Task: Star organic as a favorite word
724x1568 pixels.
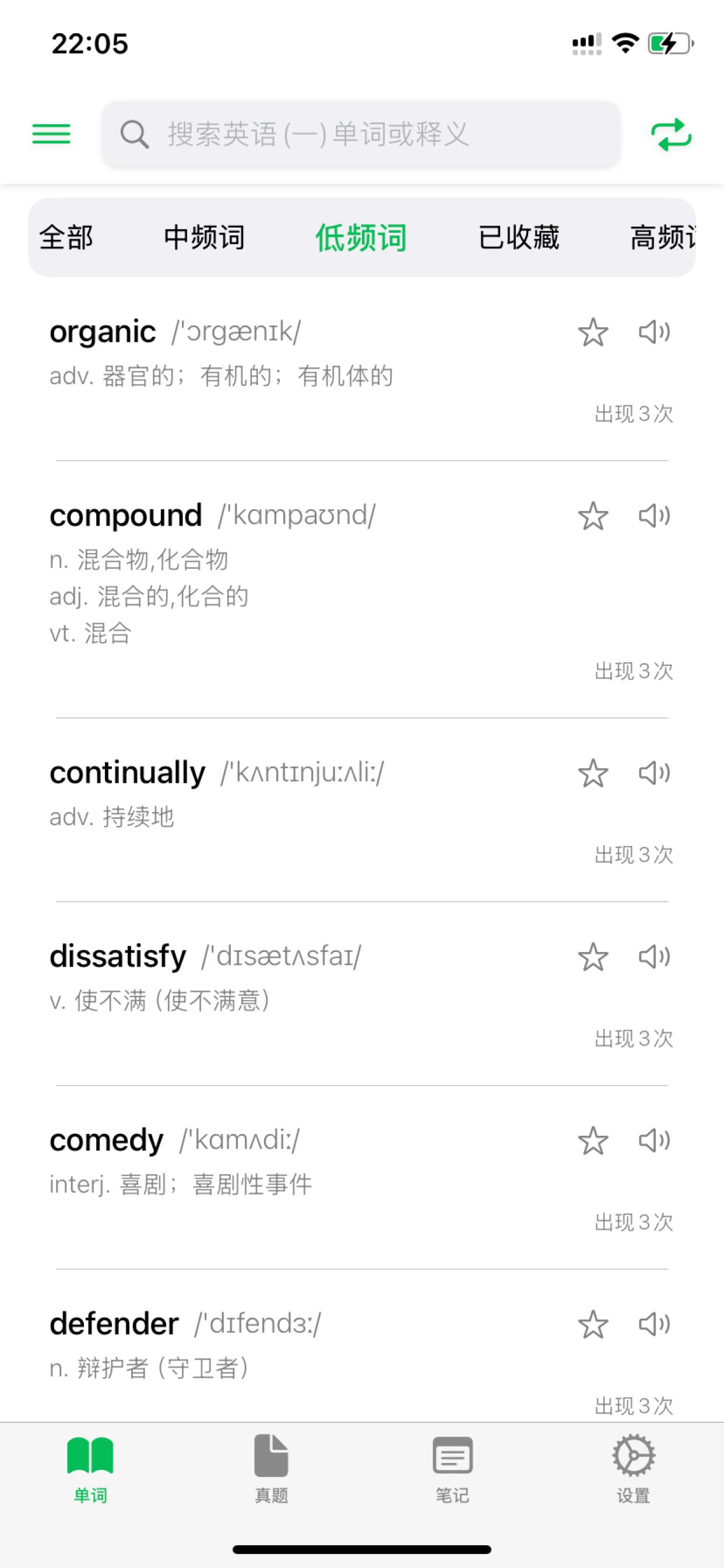Action: click(x=594, y=332)
